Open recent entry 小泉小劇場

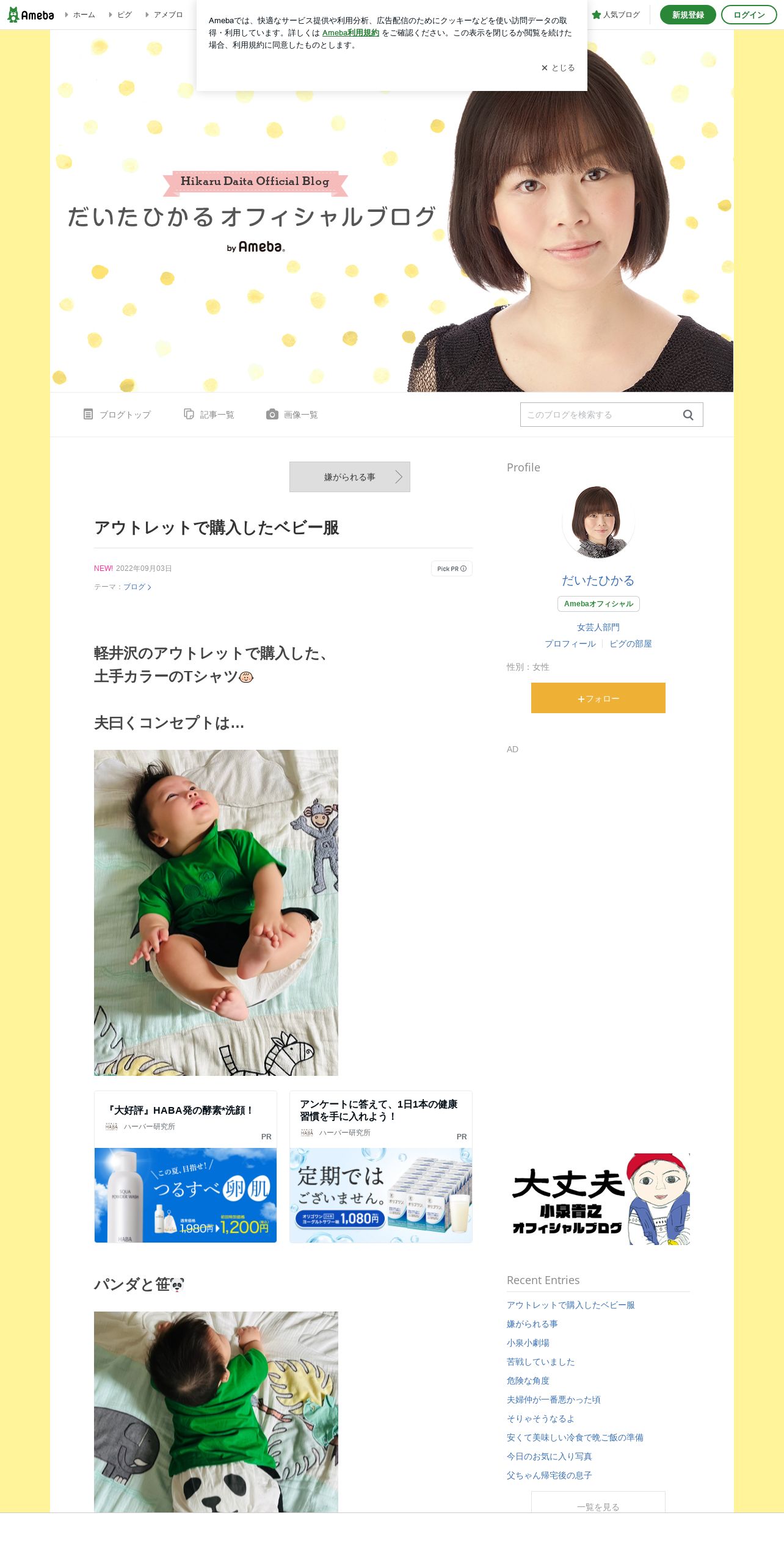(x=528, y=1343)
